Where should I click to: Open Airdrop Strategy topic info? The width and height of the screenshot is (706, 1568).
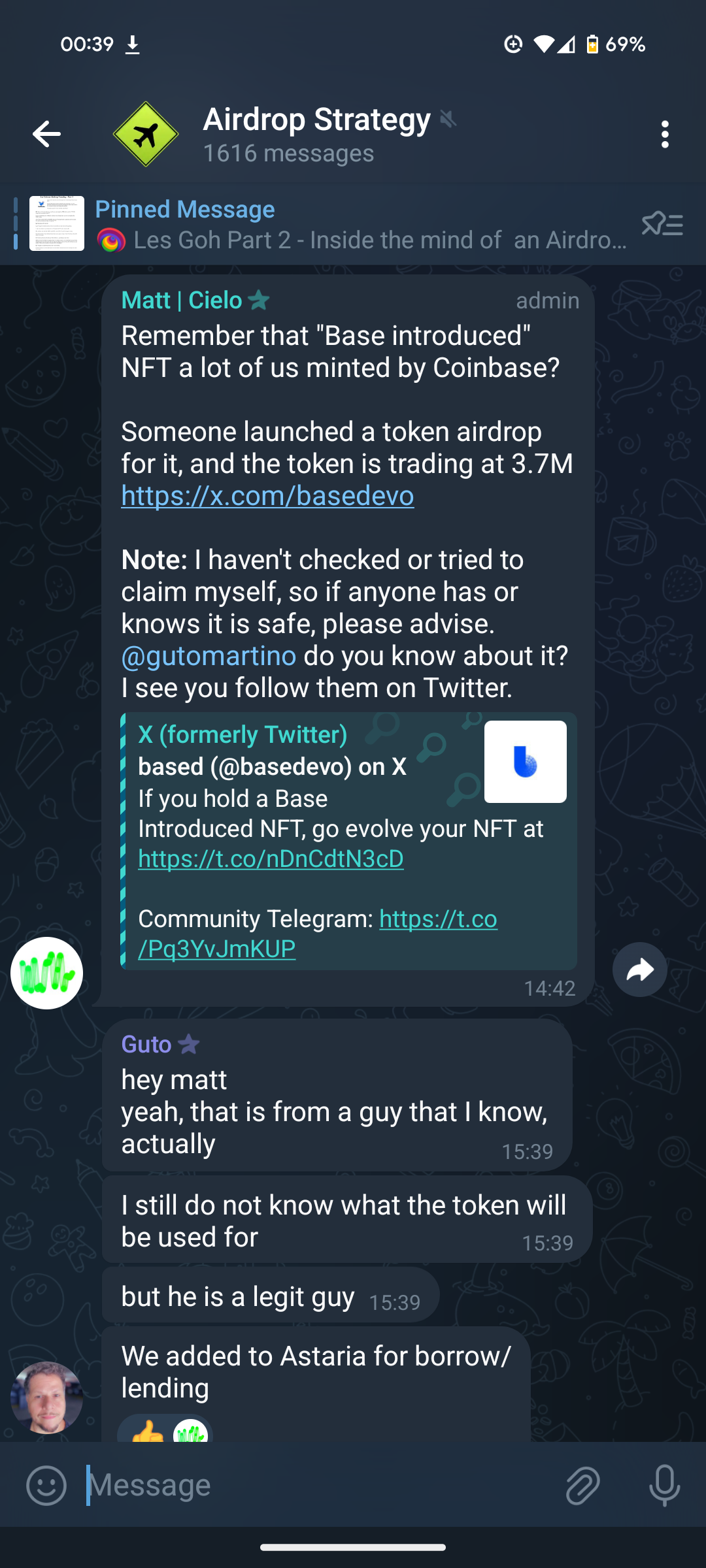316,134
